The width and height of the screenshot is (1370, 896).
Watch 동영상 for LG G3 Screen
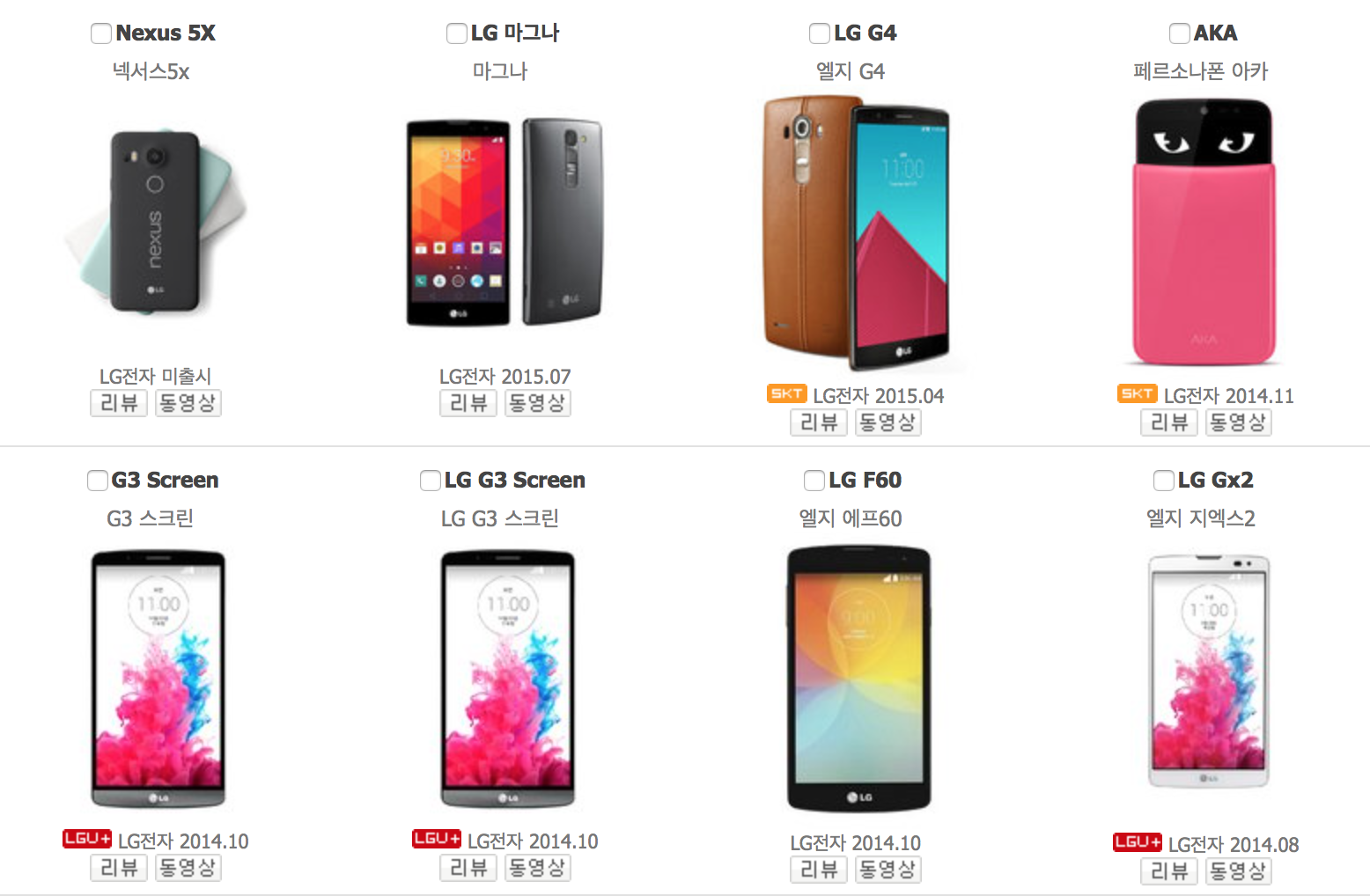coord(537,868)
